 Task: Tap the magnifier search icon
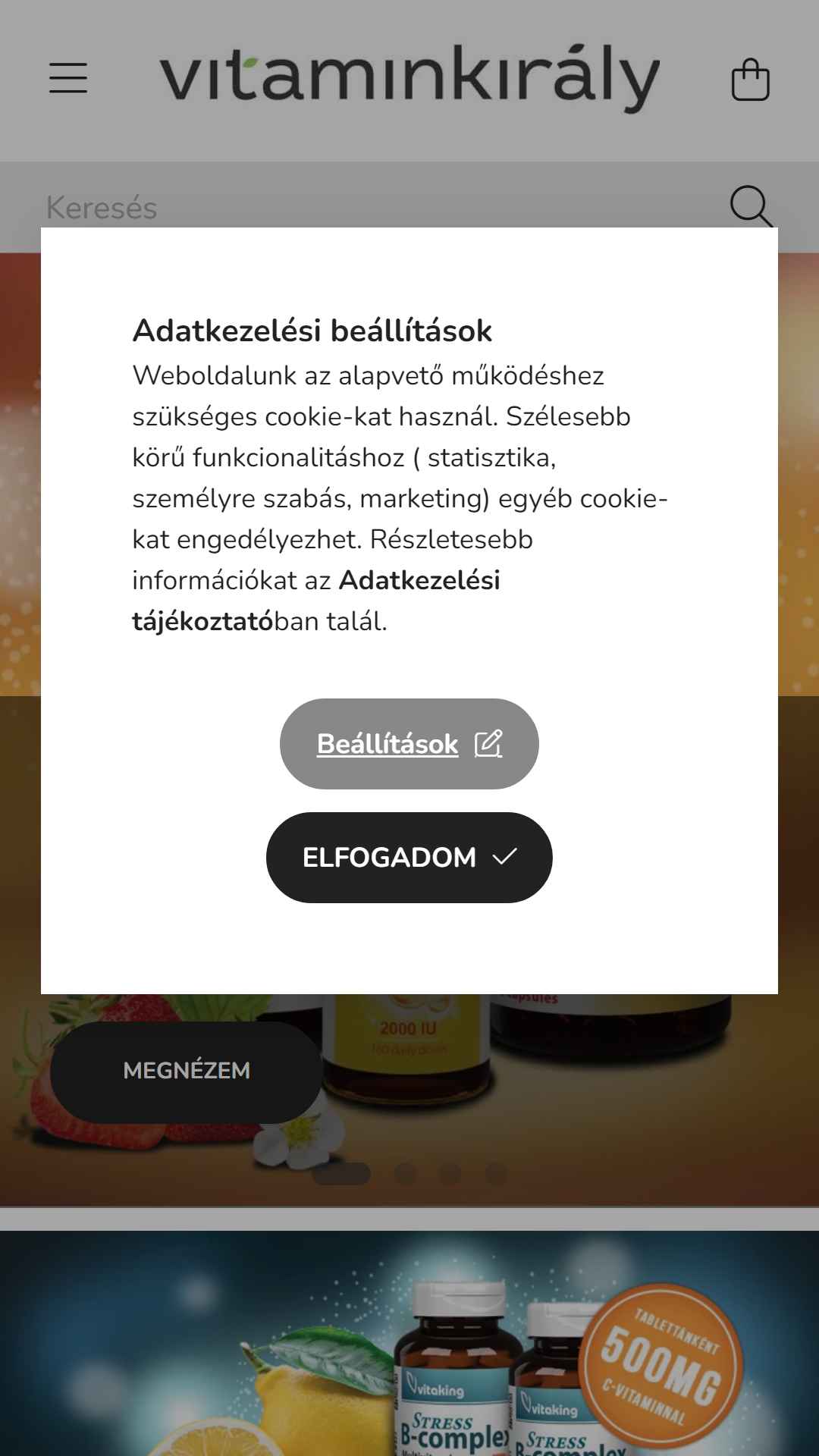751,206
